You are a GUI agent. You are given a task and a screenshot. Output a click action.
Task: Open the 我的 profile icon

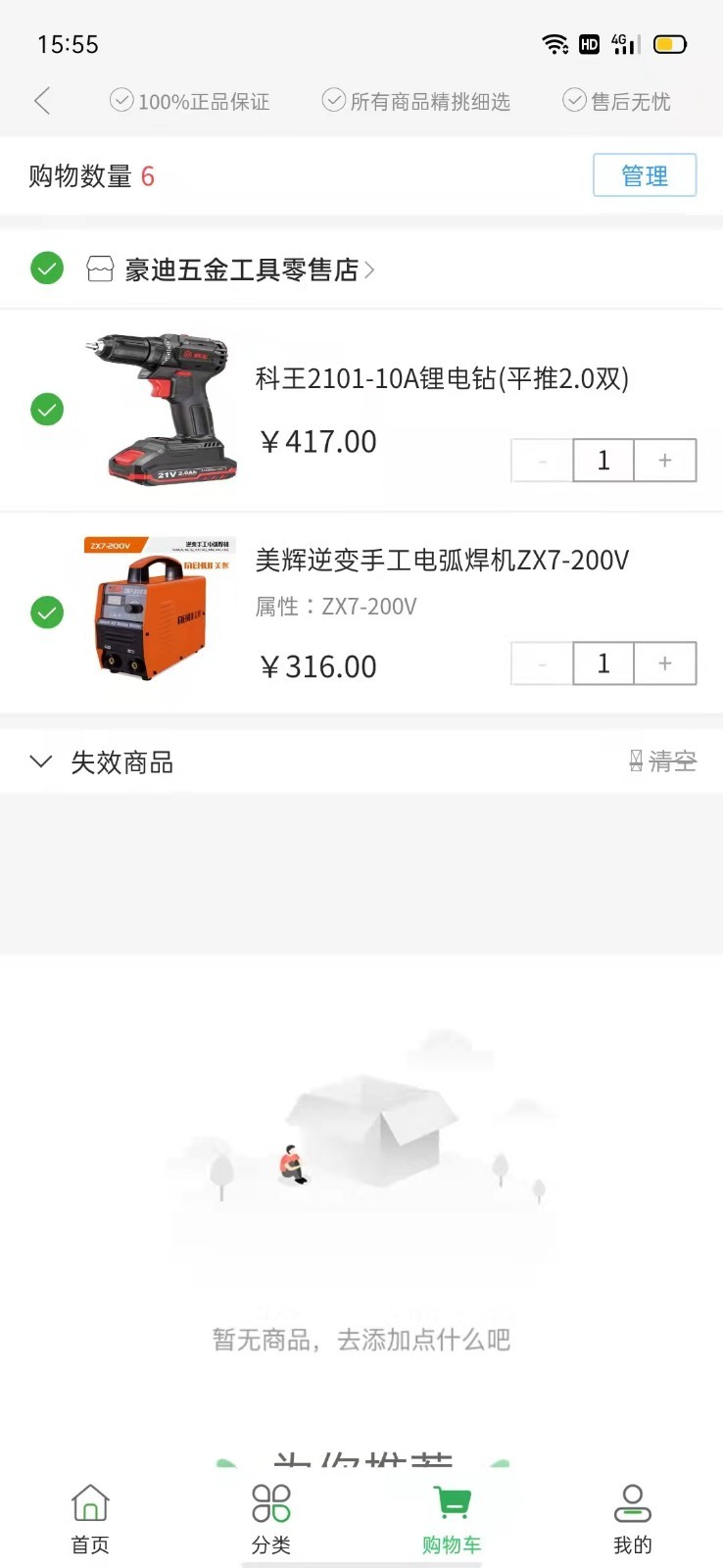click(x=632, y=1500)
